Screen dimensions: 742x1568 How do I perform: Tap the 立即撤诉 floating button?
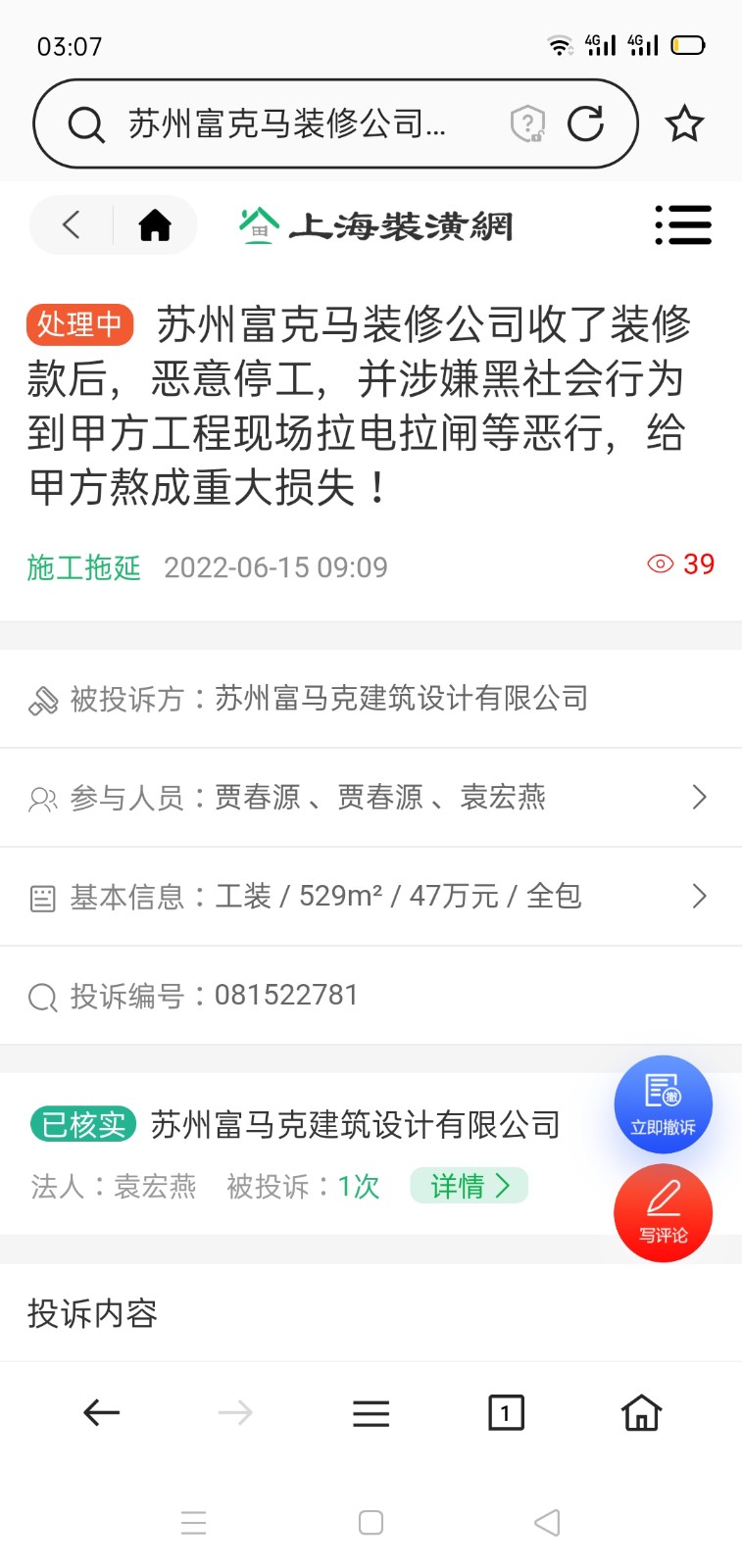663,1104
